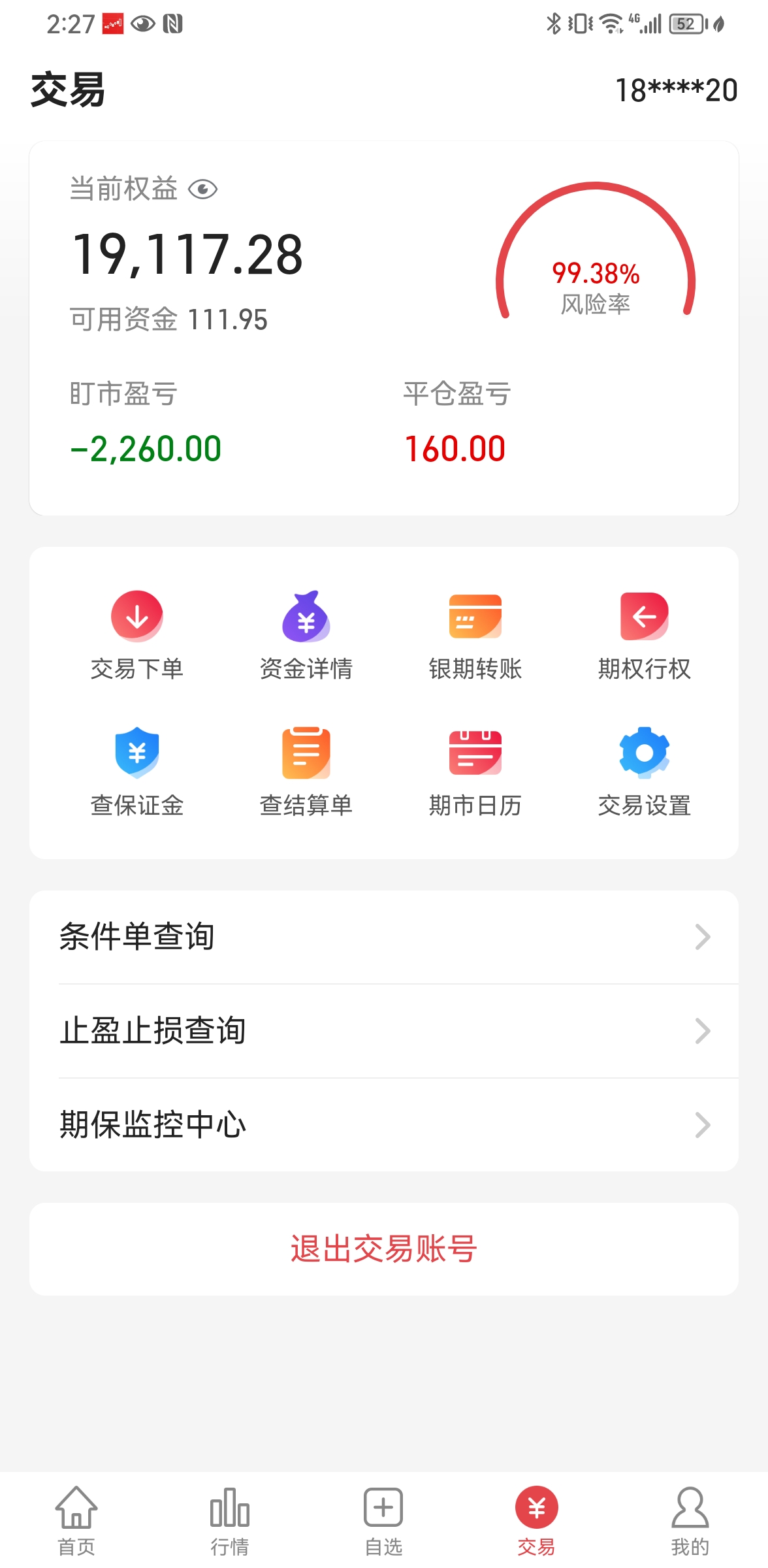Open the 止盈止损查询 row
The width and height of the screenshot is (768, 1568).
point(384,1031)
